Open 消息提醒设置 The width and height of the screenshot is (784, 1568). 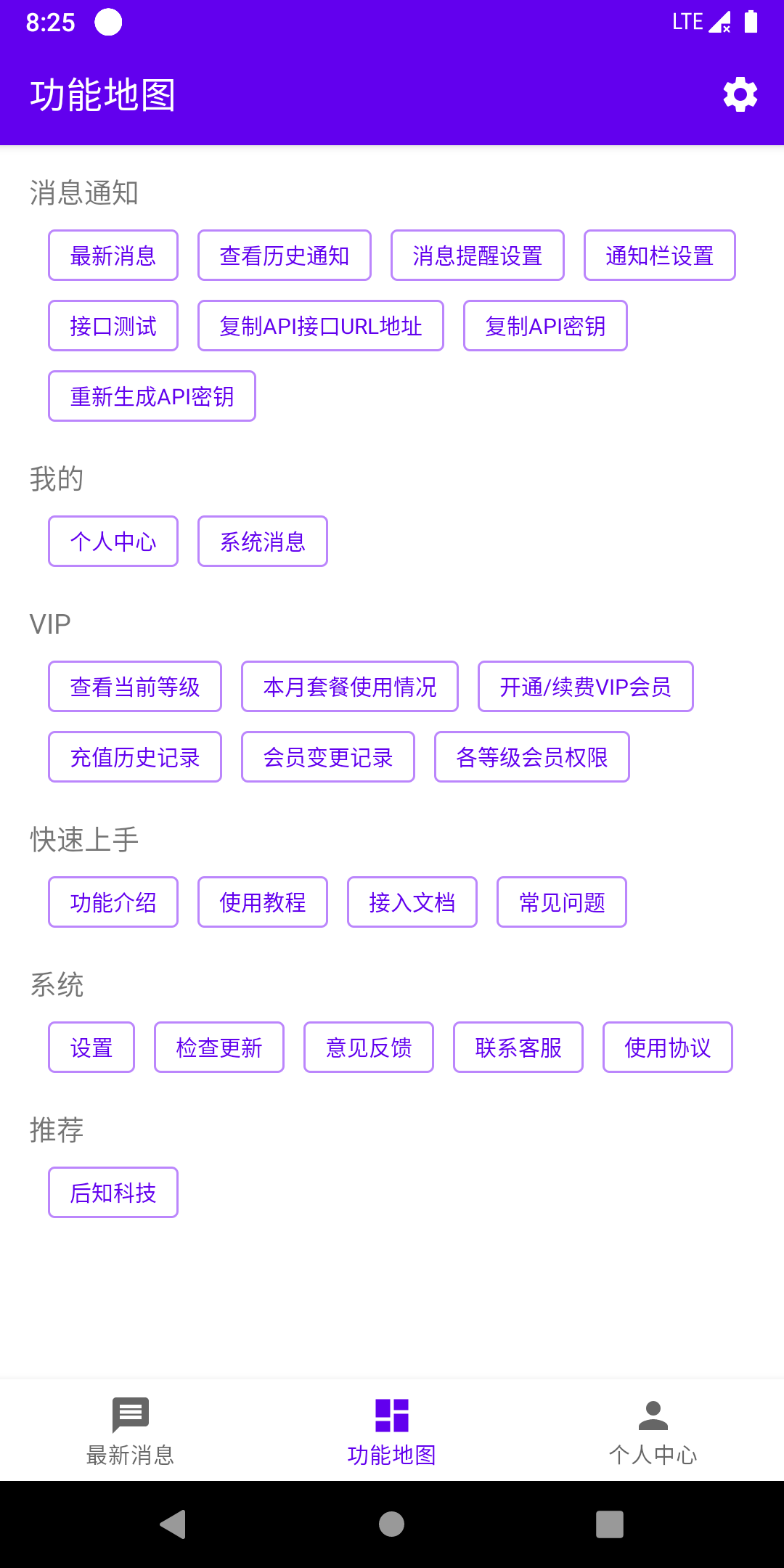[478, 256]
